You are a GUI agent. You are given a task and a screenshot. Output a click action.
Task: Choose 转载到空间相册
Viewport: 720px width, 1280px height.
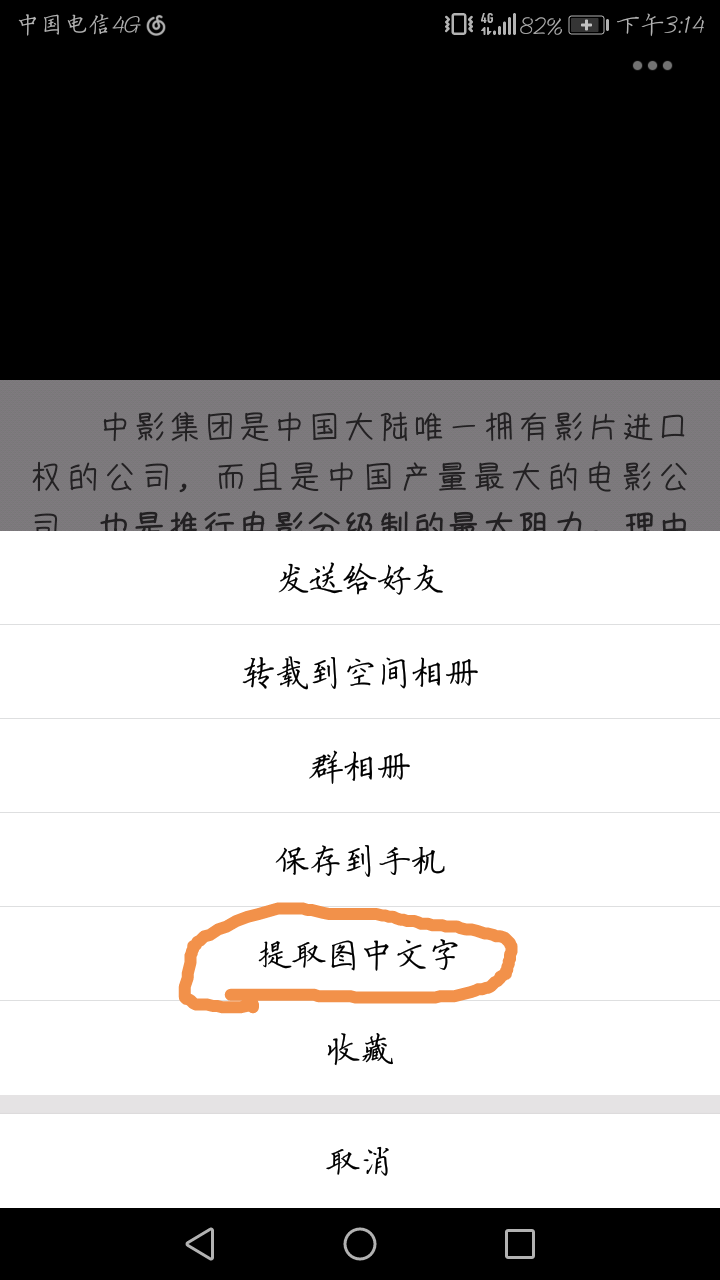(360, 672)
